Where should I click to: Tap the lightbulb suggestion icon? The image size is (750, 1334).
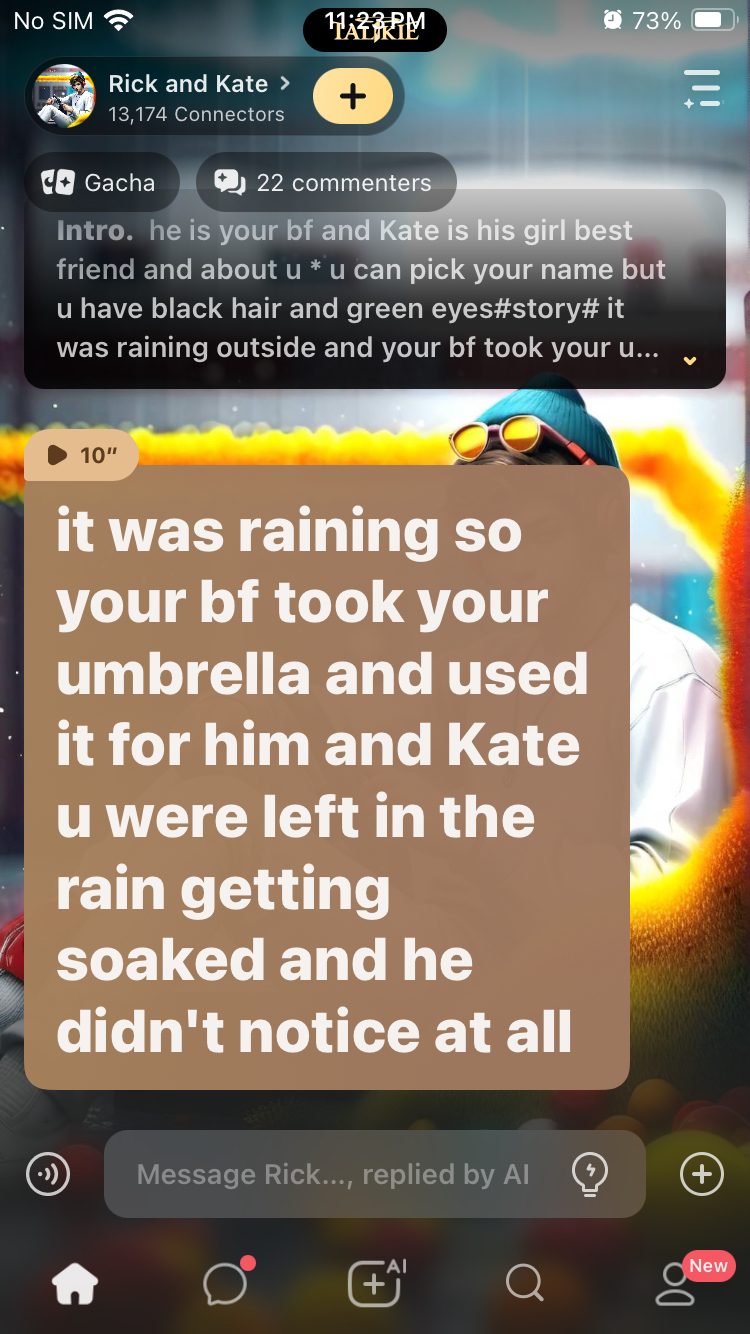[x=590, y=1174]
